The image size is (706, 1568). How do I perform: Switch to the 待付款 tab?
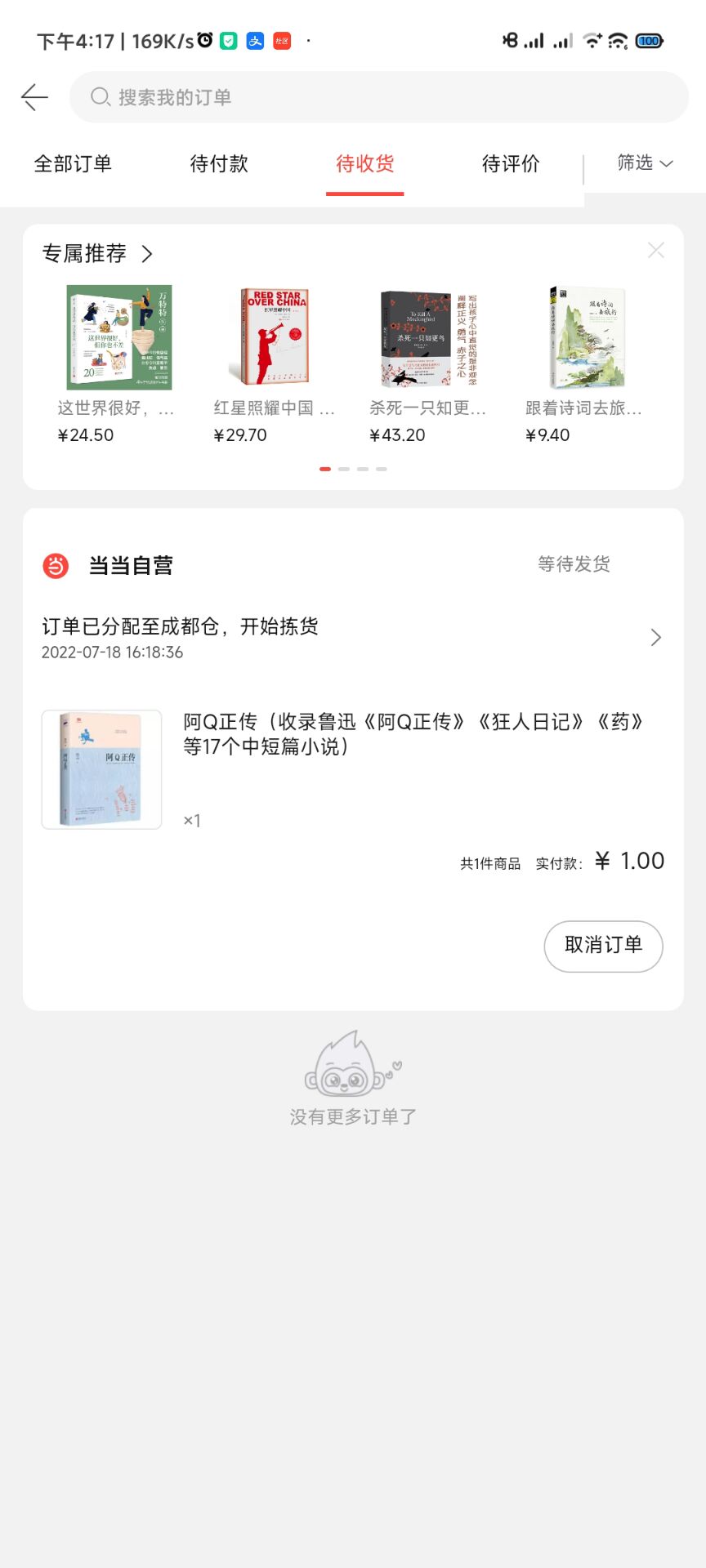(x=218, y=164)
